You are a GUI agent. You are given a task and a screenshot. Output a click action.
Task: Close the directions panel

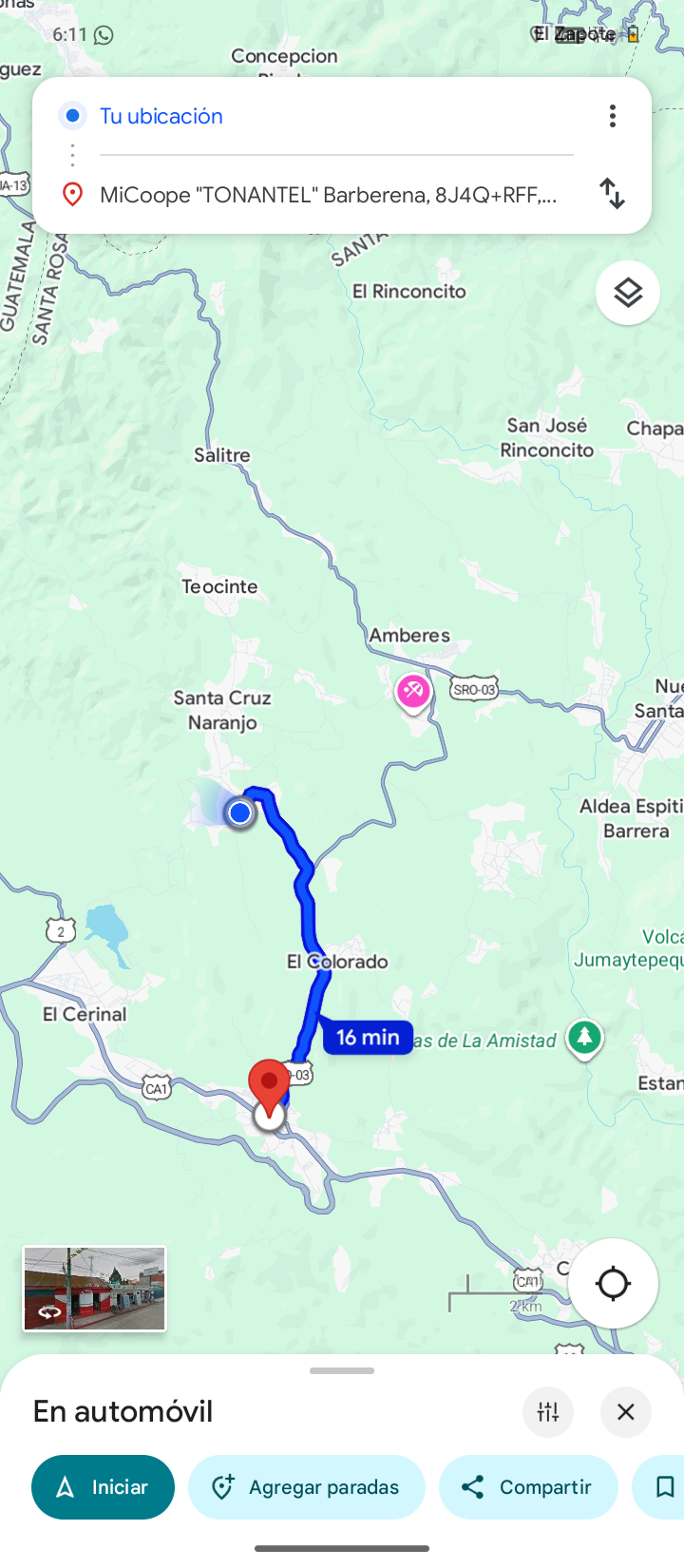click(625, 1411)
